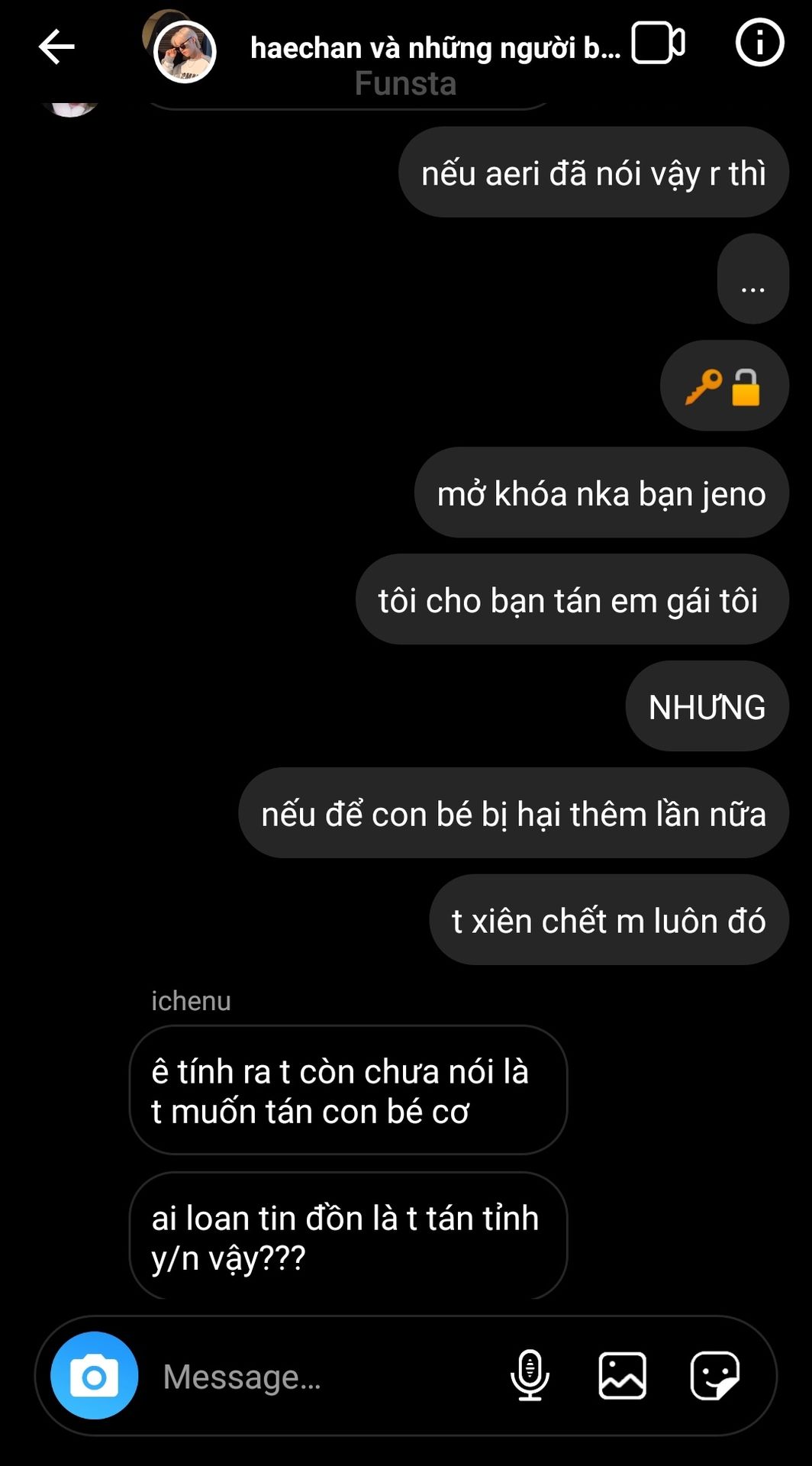Screen dimensions: 812x1466
Task: Attach a photo from gallery
Action: pos(622,1376)
